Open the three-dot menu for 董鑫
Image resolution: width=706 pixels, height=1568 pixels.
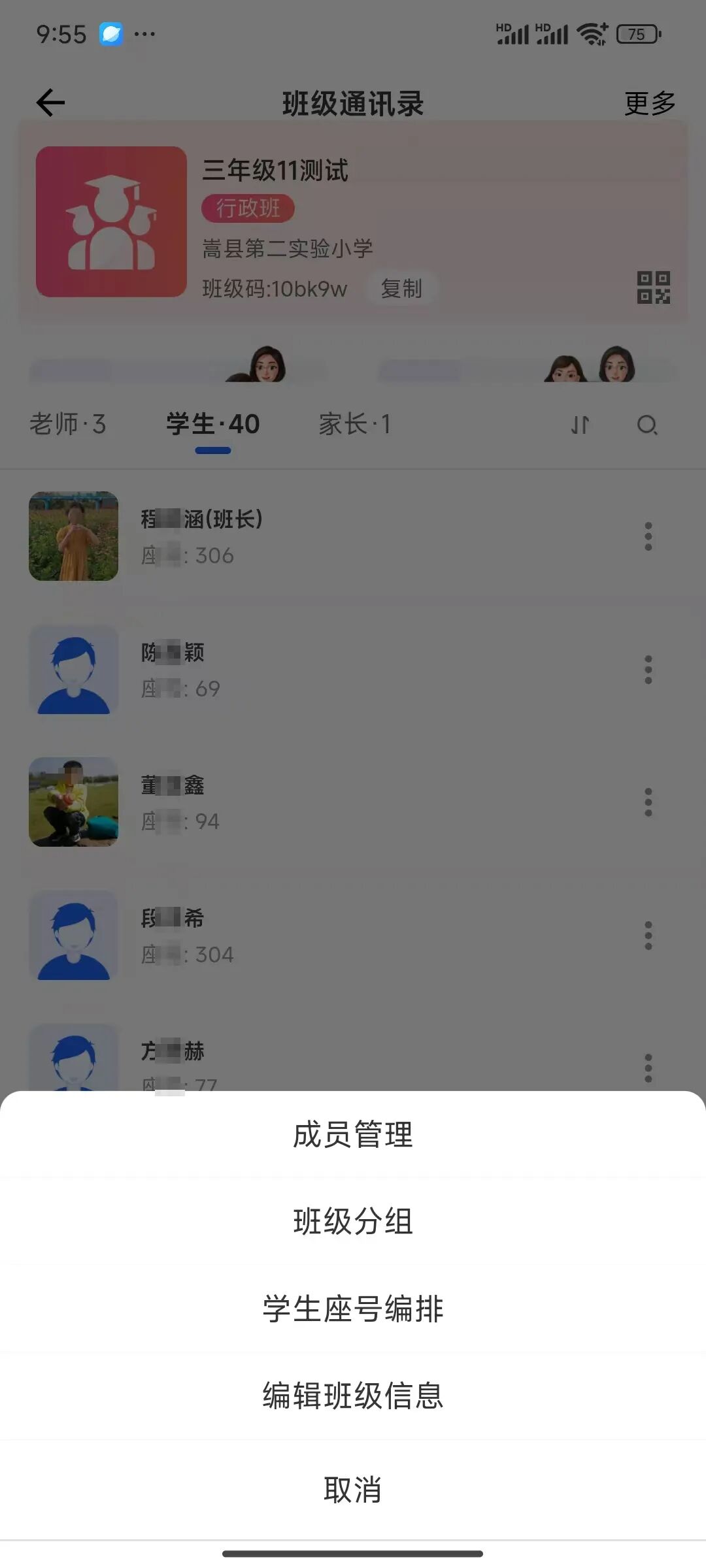click(x=648, y=804)
